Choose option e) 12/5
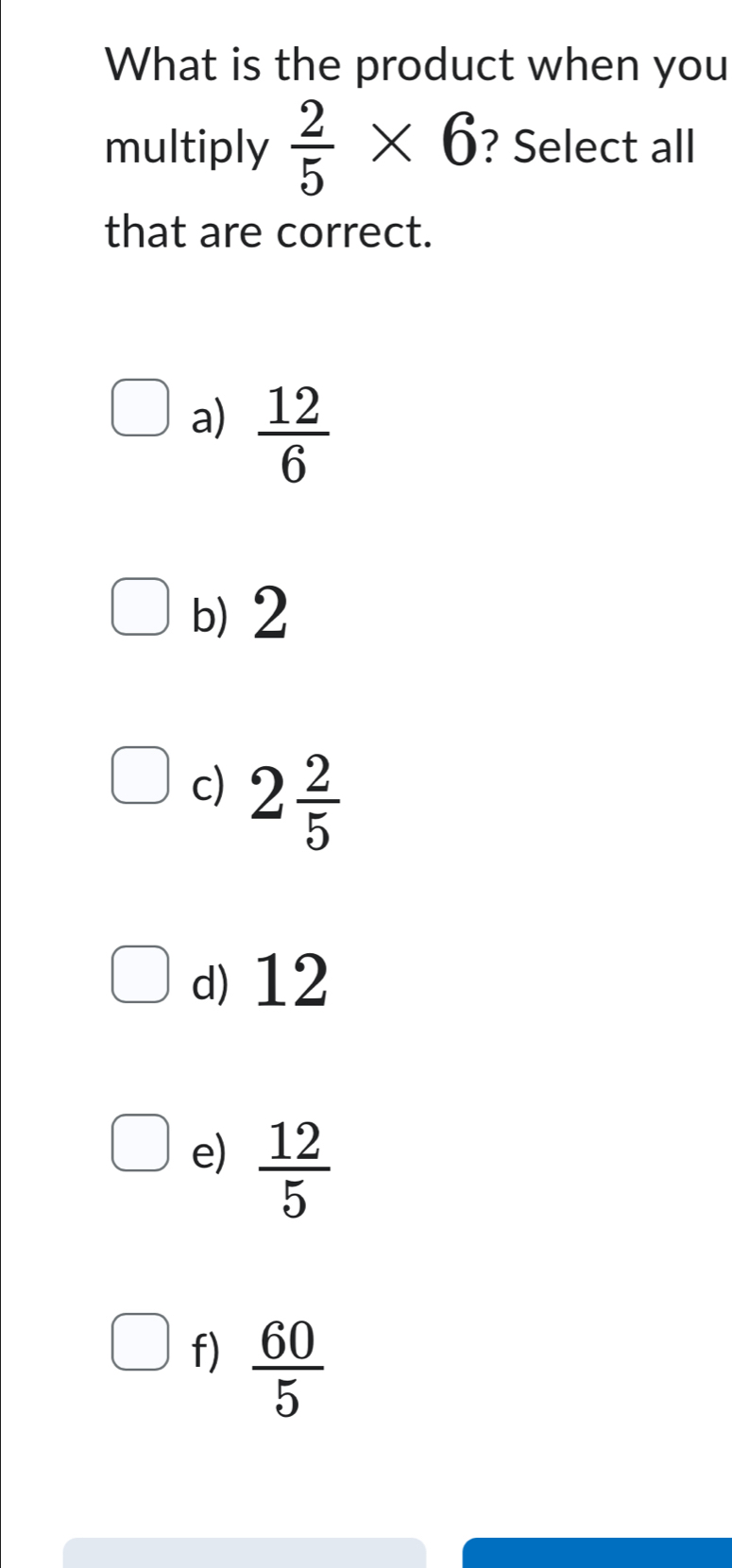The height and width of the screenshot is (1568, 732). 142,1143
